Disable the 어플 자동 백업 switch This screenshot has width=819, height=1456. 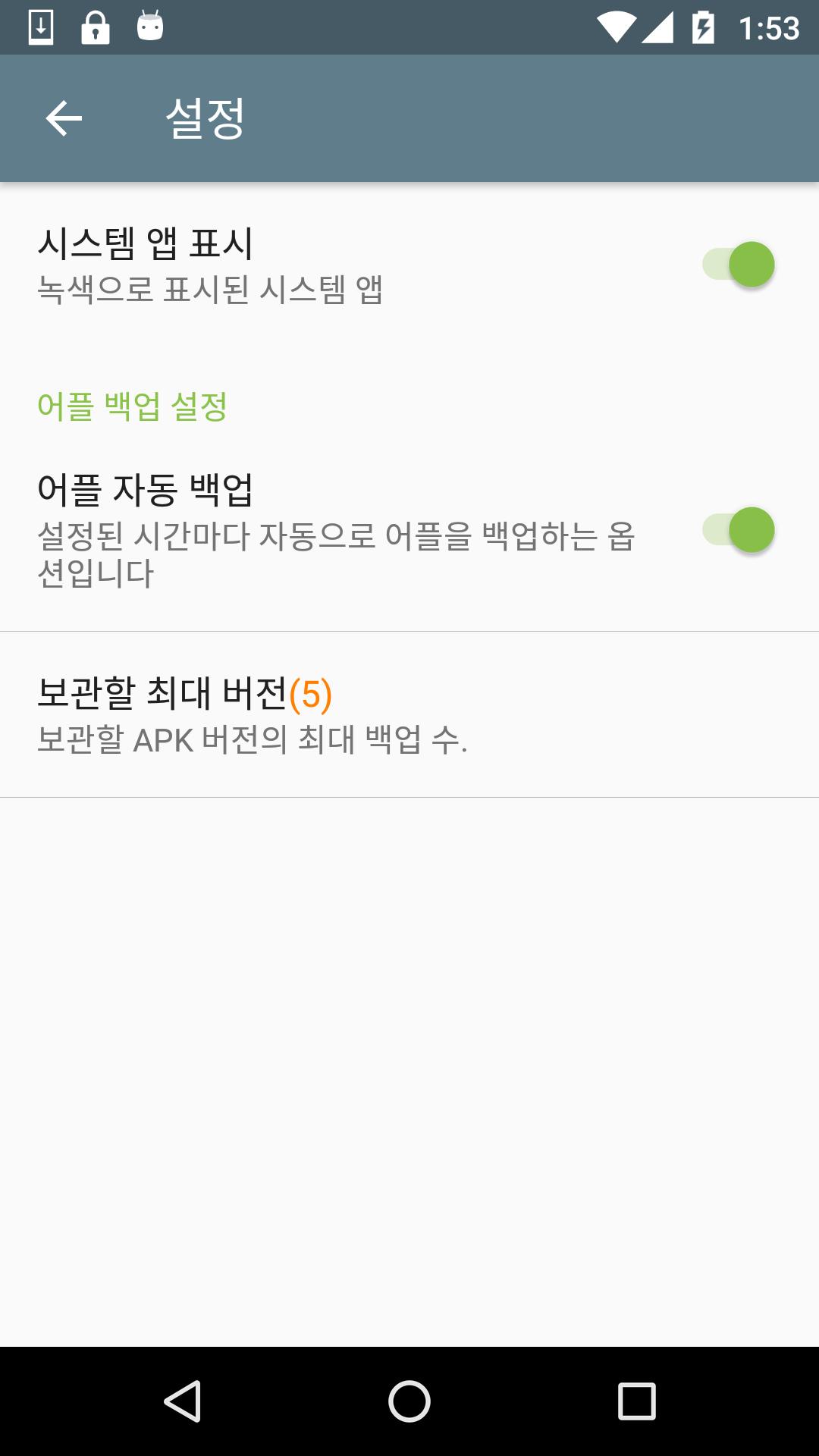point(738,529)
